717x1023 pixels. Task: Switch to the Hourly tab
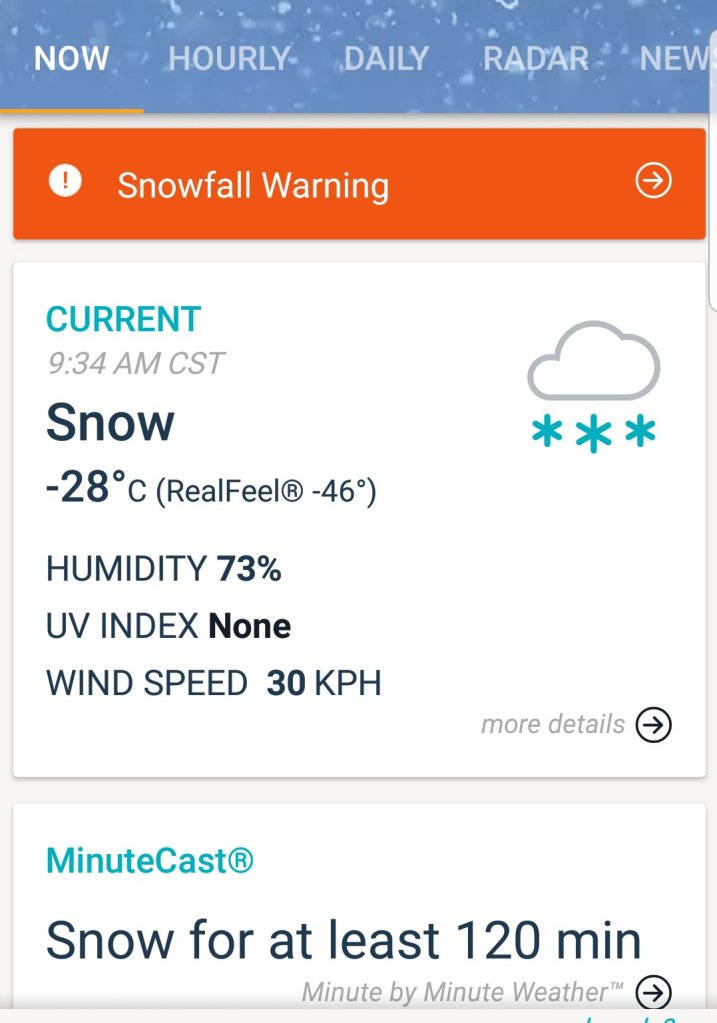(x=229, y=58)
